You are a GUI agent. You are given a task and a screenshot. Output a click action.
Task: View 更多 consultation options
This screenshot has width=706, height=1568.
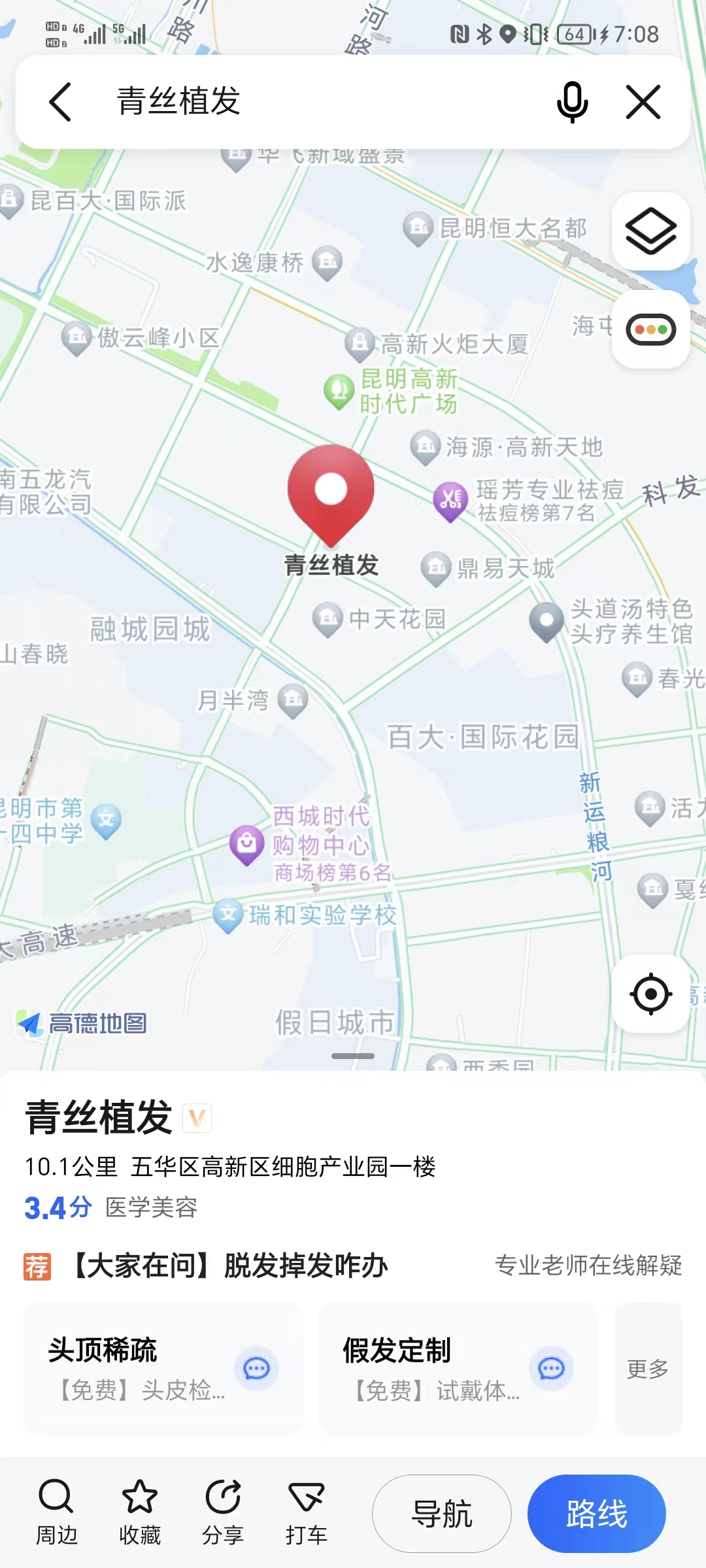click(647, 1368)
